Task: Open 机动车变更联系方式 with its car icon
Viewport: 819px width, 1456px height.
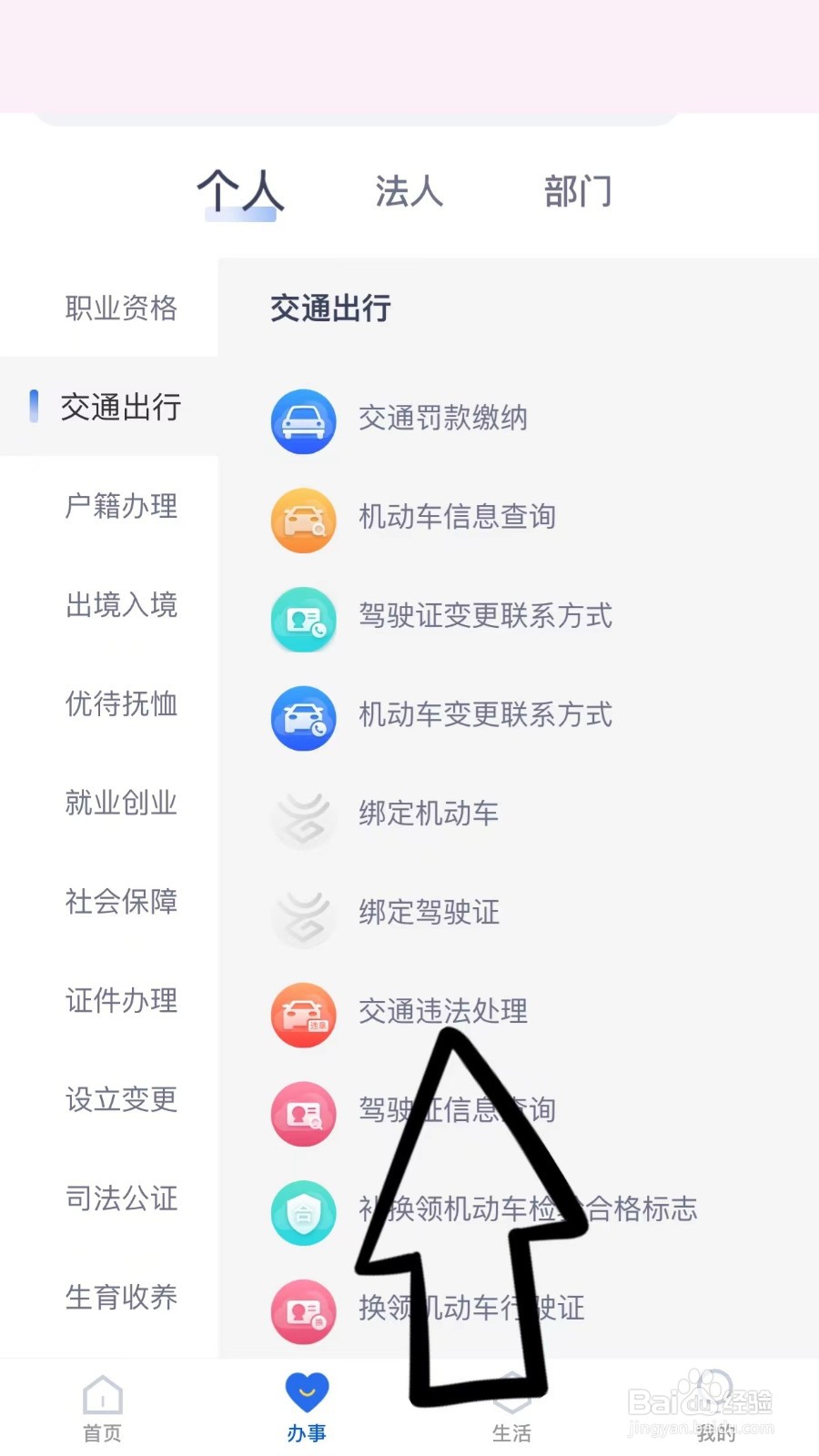Action: pos(303,718)
